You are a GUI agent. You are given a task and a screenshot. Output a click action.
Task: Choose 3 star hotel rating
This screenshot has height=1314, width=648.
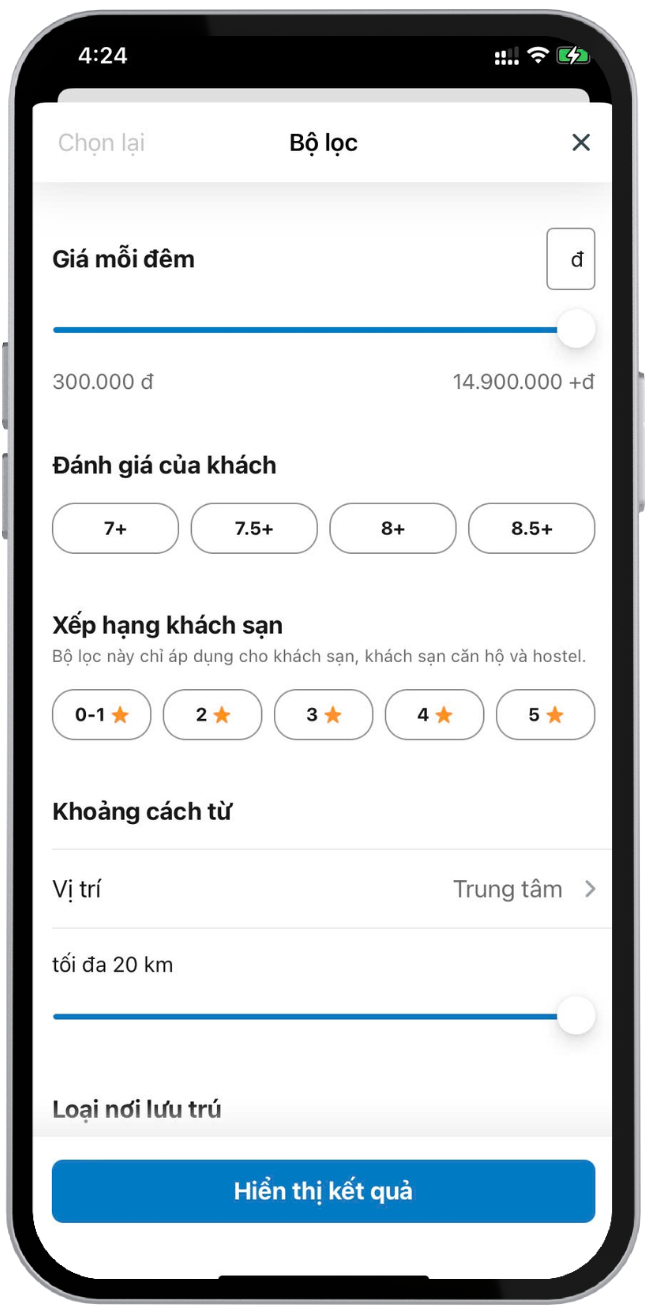point(323,715)
